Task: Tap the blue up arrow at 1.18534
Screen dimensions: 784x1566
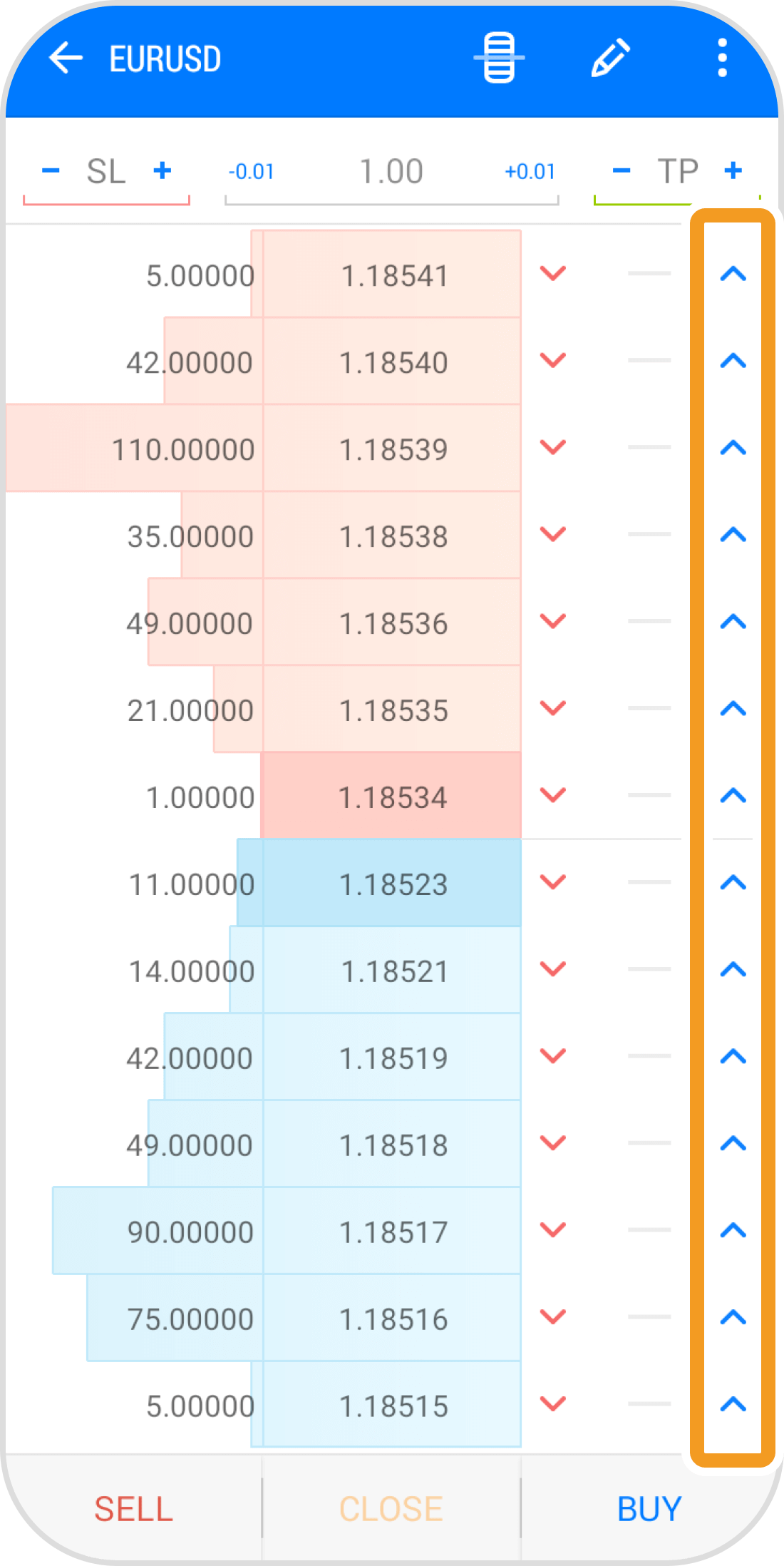Action: [x=733, y=796]
